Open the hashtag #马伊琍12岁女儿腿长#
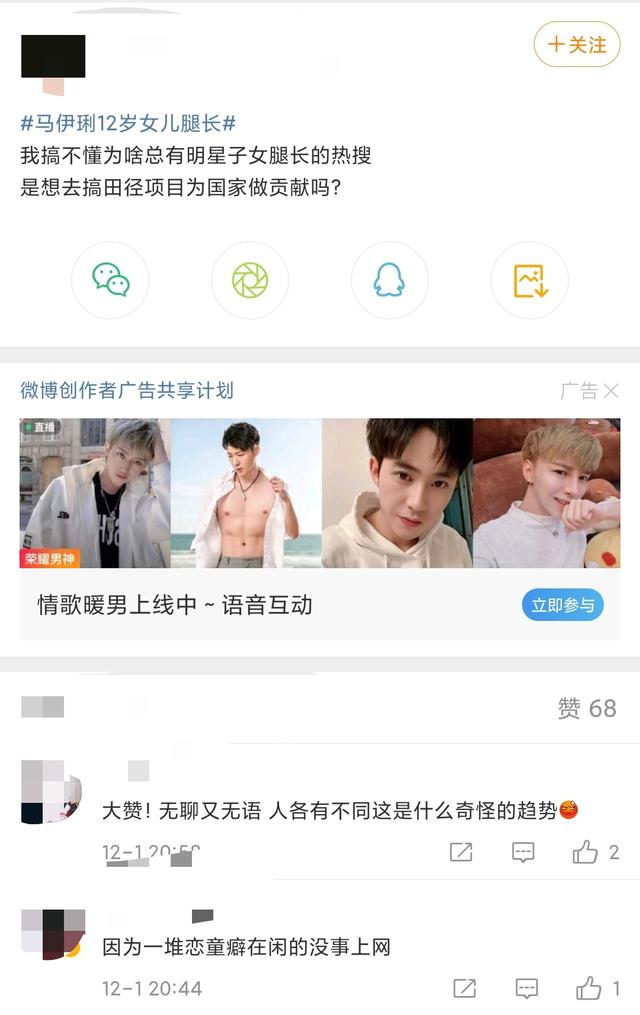Screen dimensions: 640x1015 click(128, 124)
